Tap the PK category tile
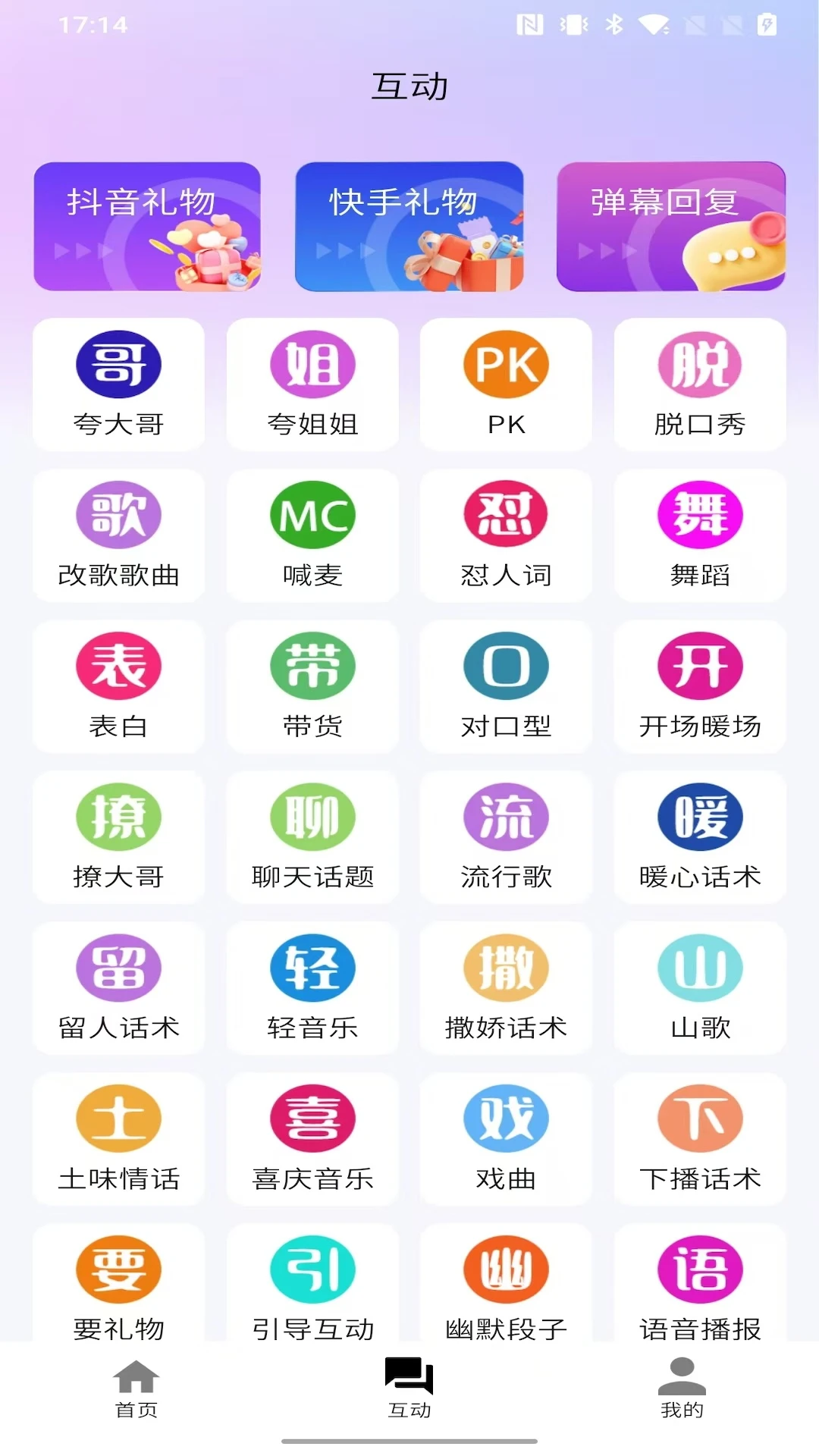Screen dimensions: 819x1456 click(506, 384)
